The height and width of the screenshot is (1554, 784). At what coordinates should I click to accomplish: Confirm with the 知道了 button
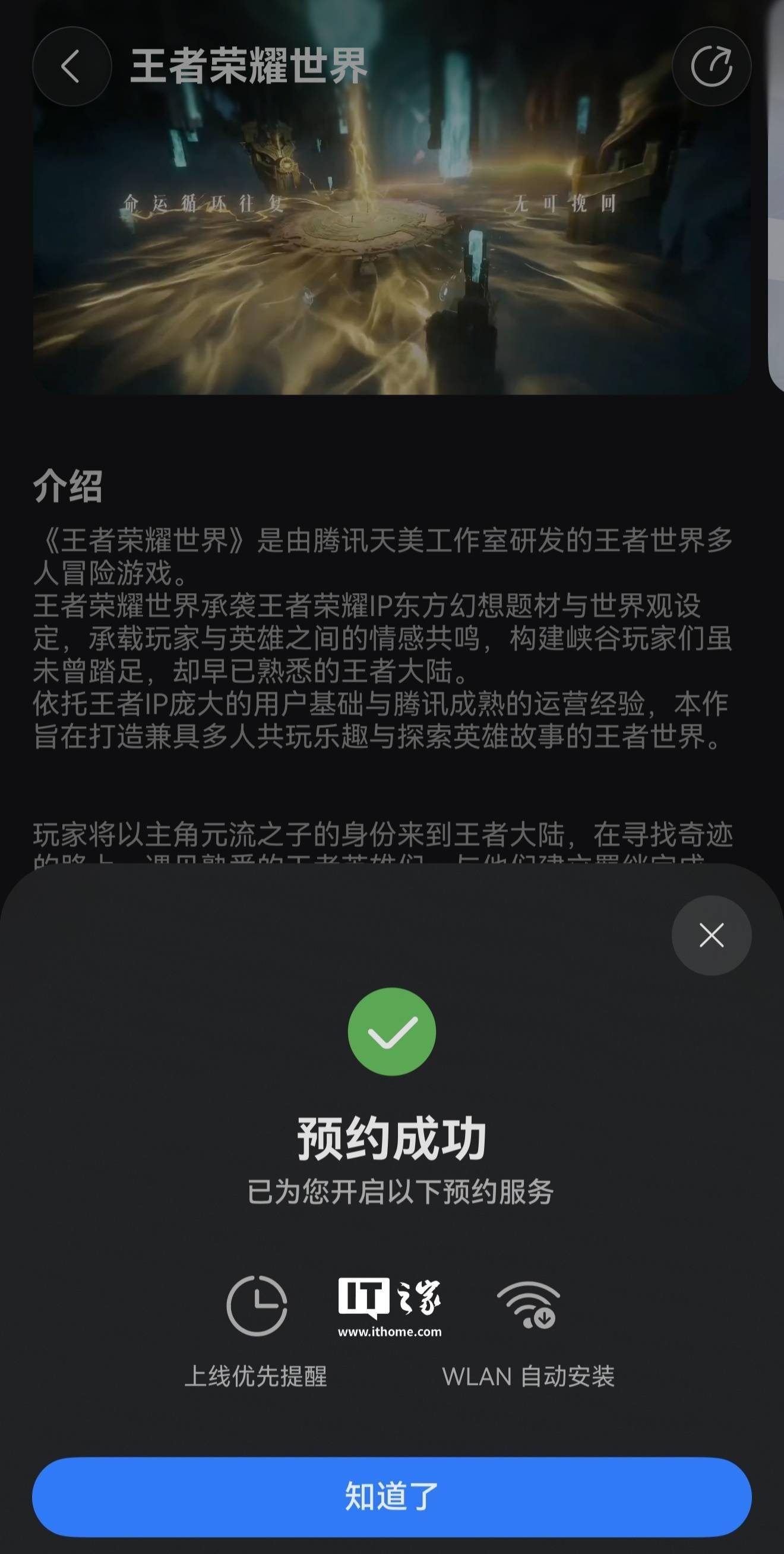point(392,1497)
